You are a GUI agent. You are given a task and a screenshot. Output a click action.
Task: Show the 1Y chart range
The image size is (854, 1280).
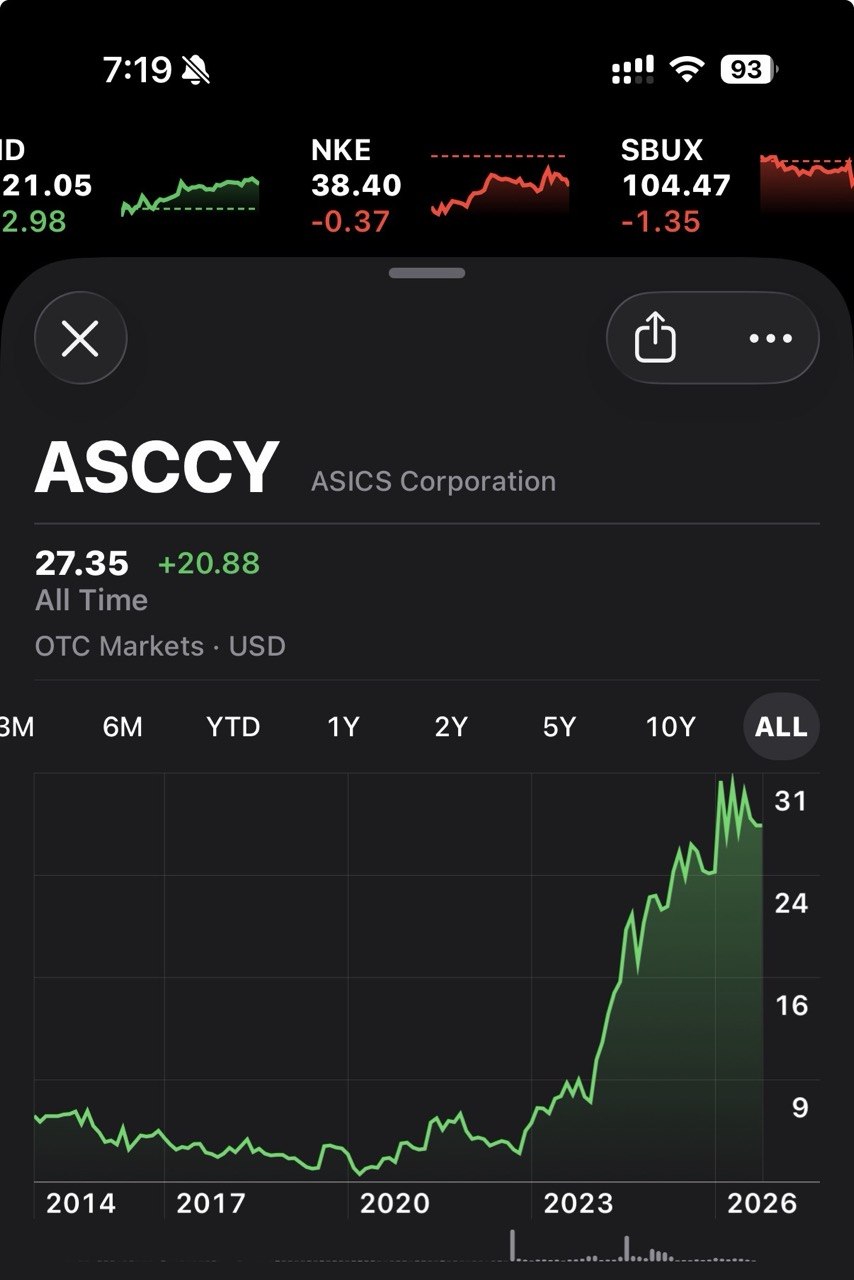coord(343,727)
